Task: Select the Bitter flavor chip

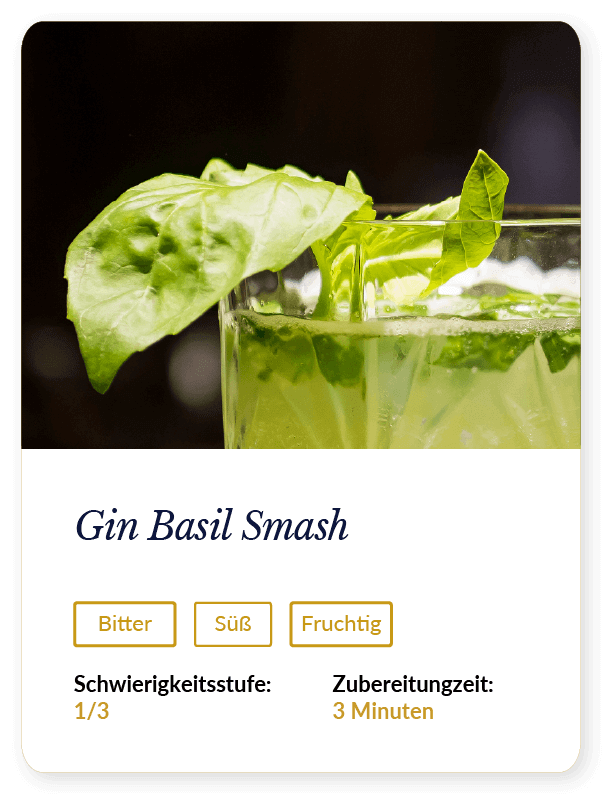Action: point(125,624)
